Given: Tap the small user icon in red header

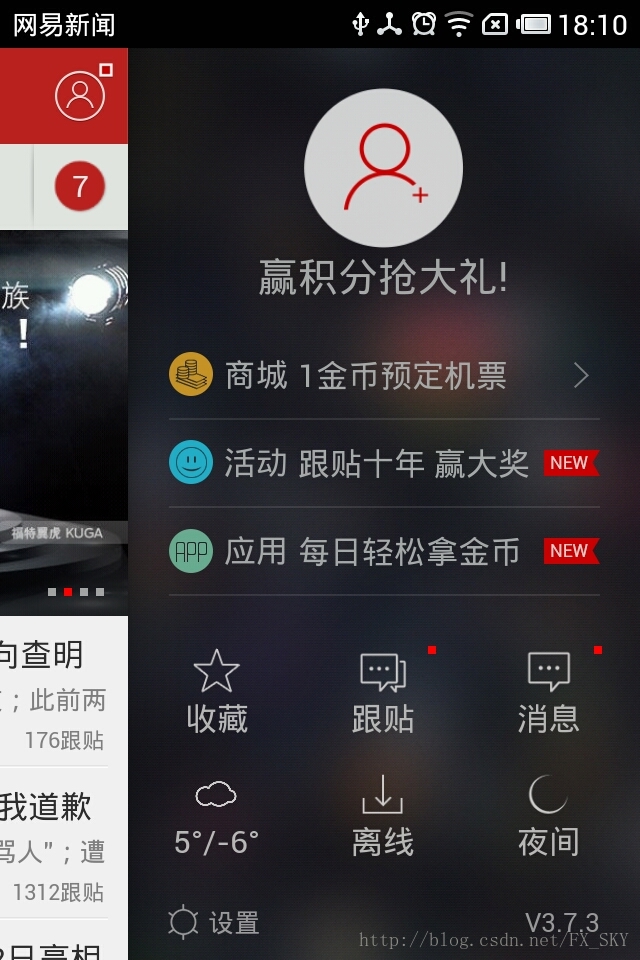Looking at the screenshot, I should click(80, 95).
